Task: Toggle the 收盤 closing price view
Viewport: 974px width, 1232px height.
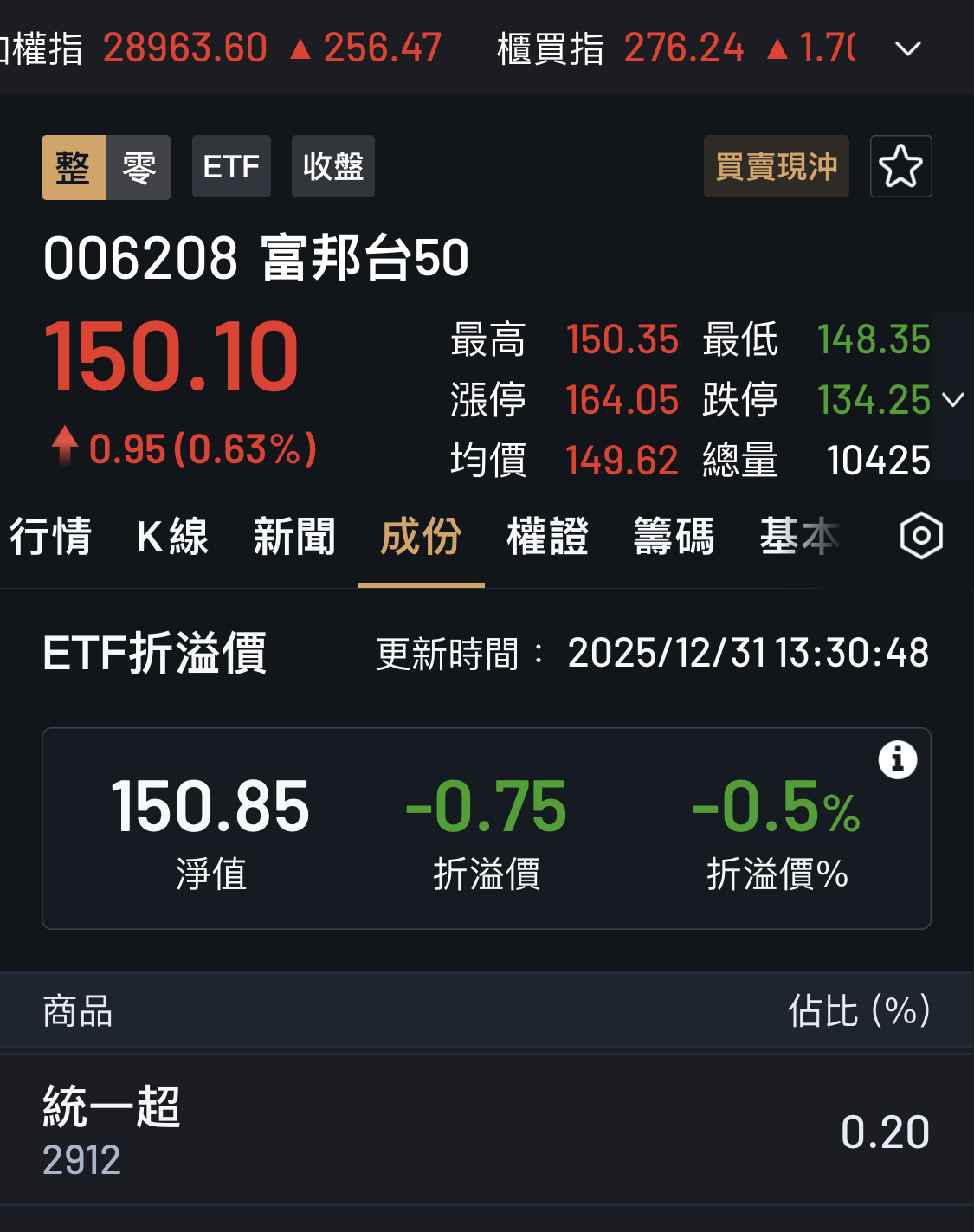Action: 332,166
